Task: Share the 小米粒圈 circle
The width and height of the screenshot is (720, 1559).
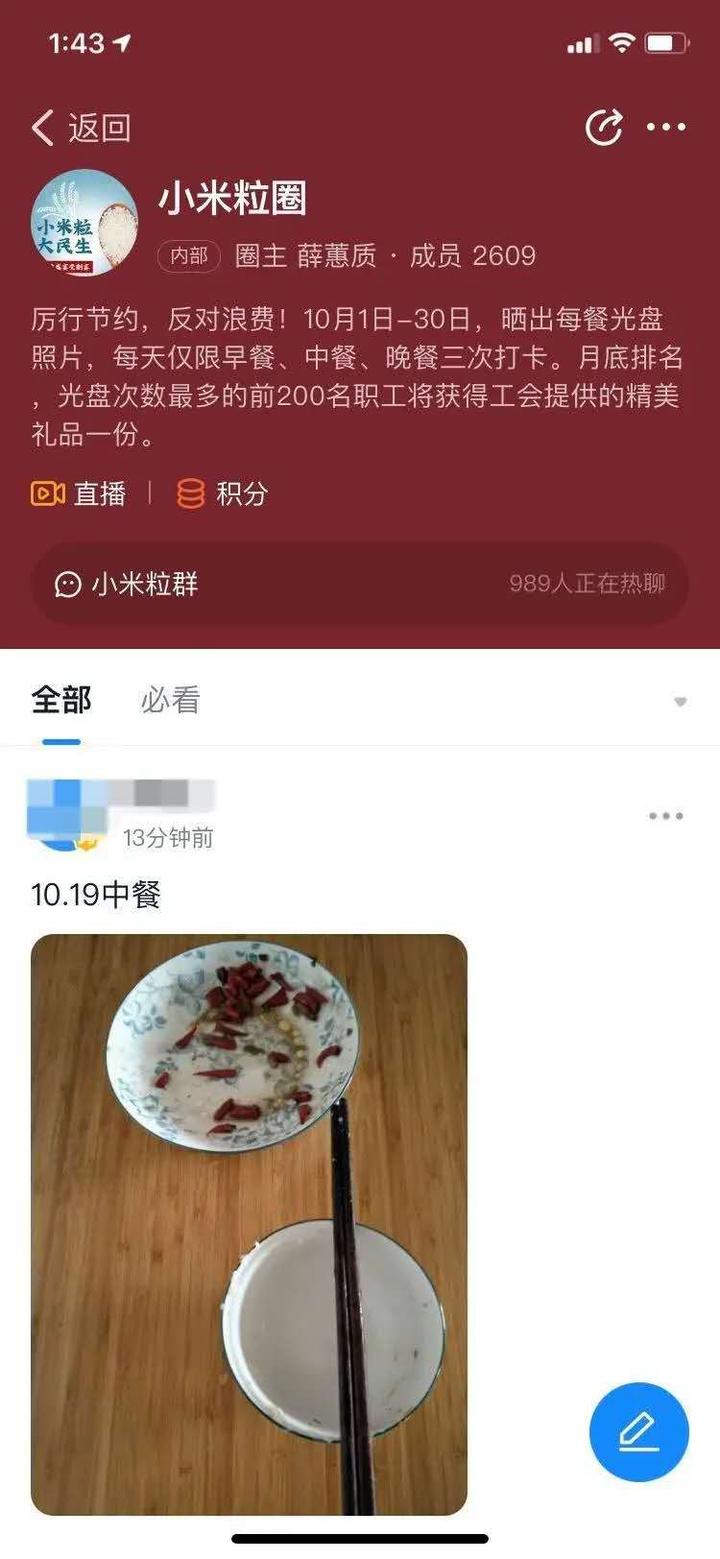Action: click(x=603, y=128)
